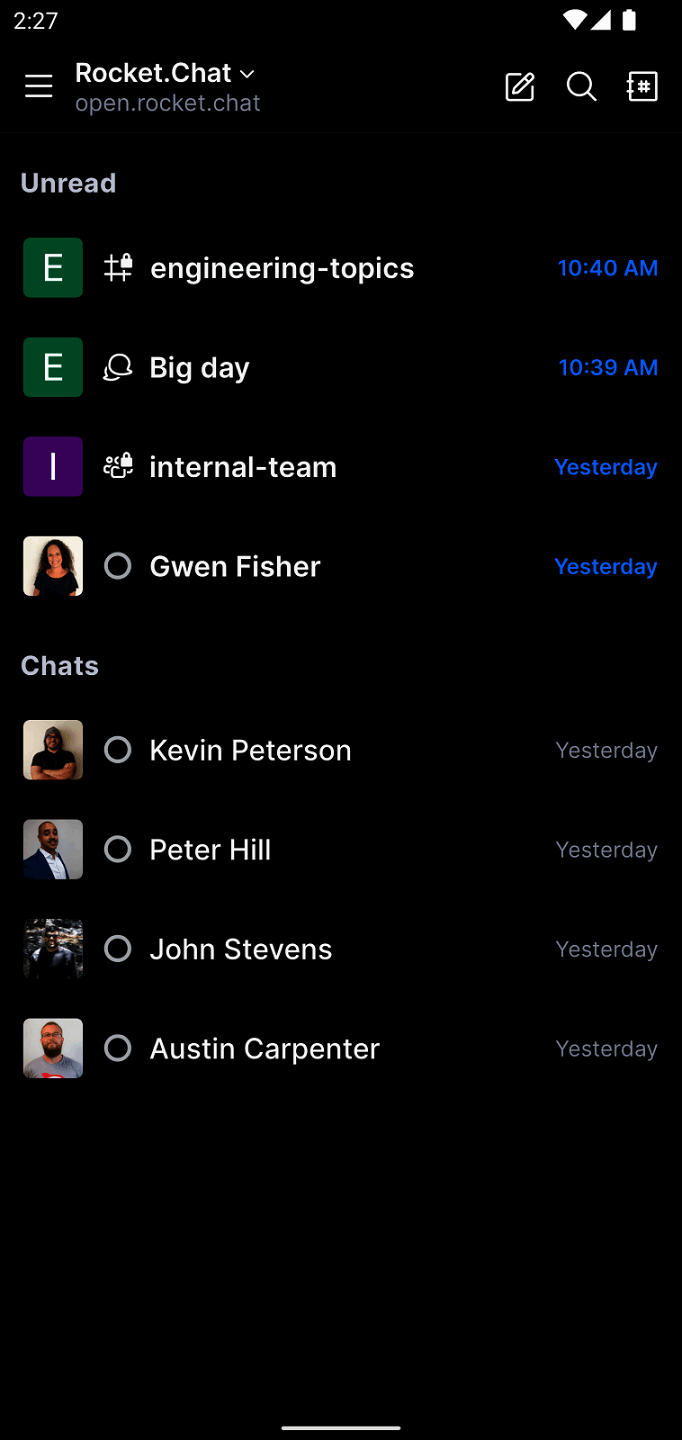
Task: Compose a new message
Action: (x=520, y=87)
